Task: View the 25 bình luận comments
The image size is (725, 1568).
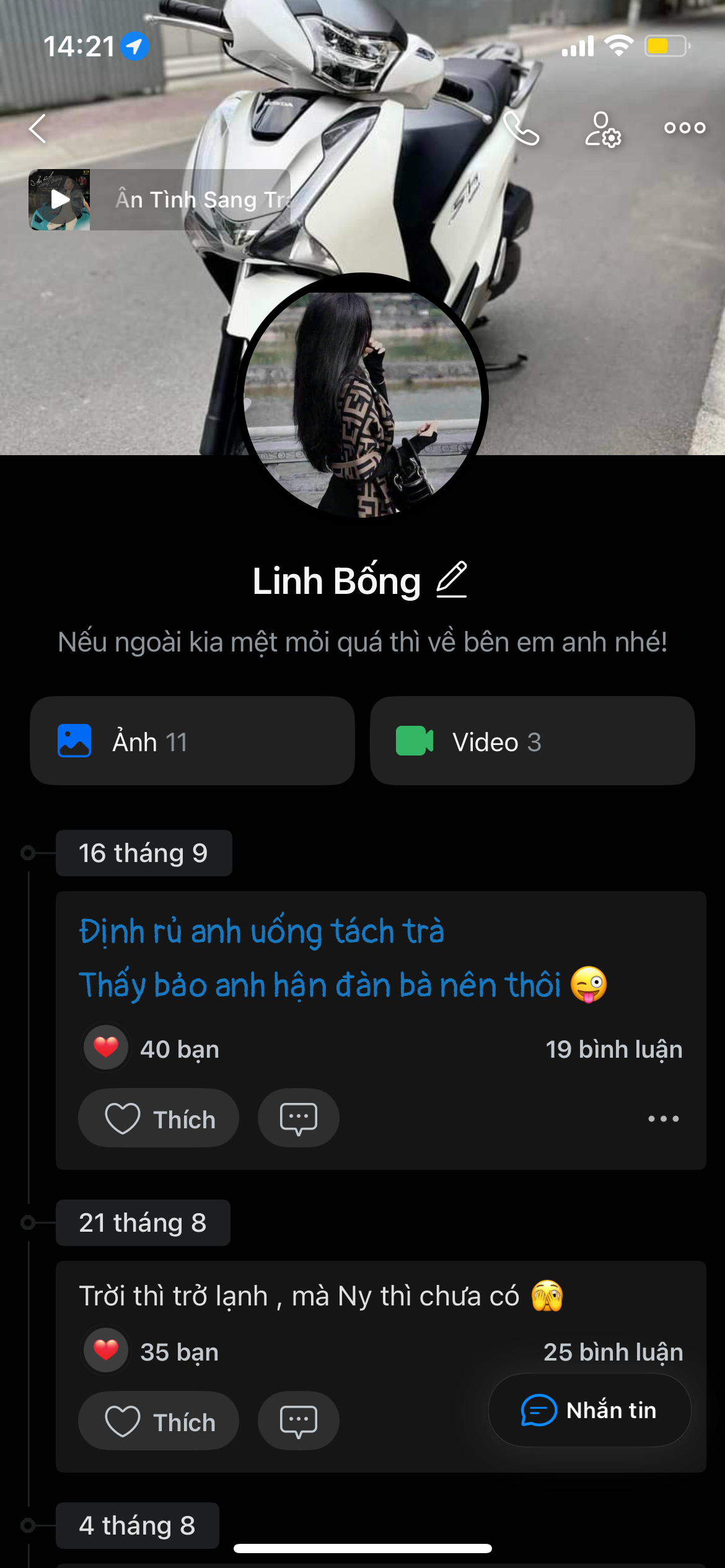Action: 613,1352
